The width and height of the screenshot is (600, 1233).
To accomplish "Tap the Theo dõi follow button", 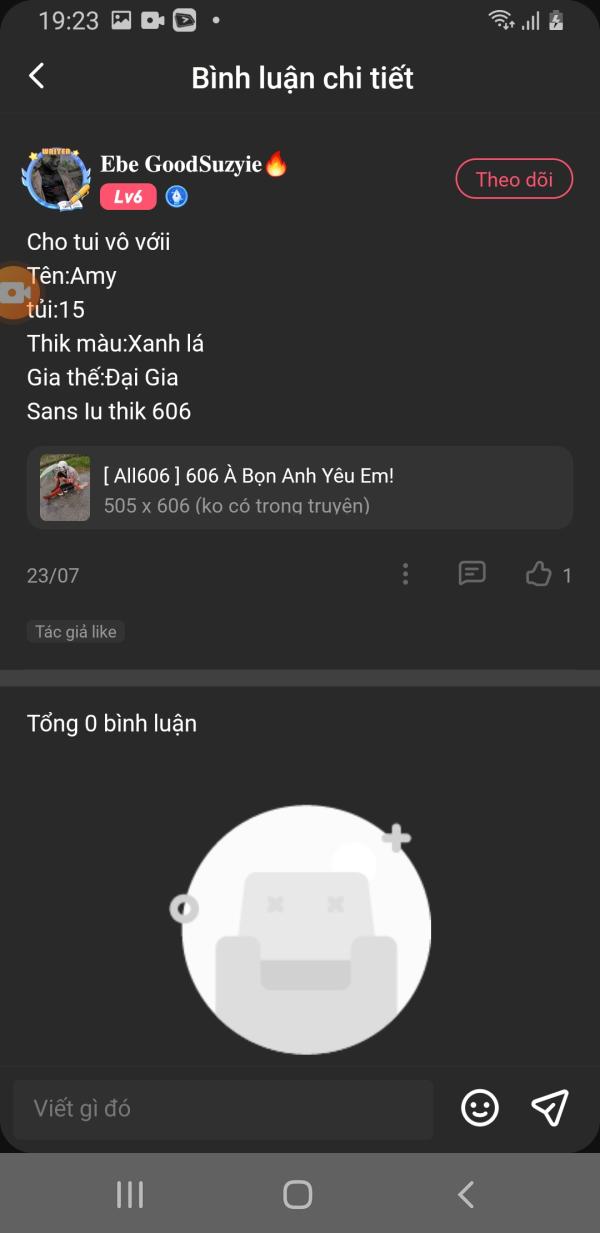I will pos(514,180).
